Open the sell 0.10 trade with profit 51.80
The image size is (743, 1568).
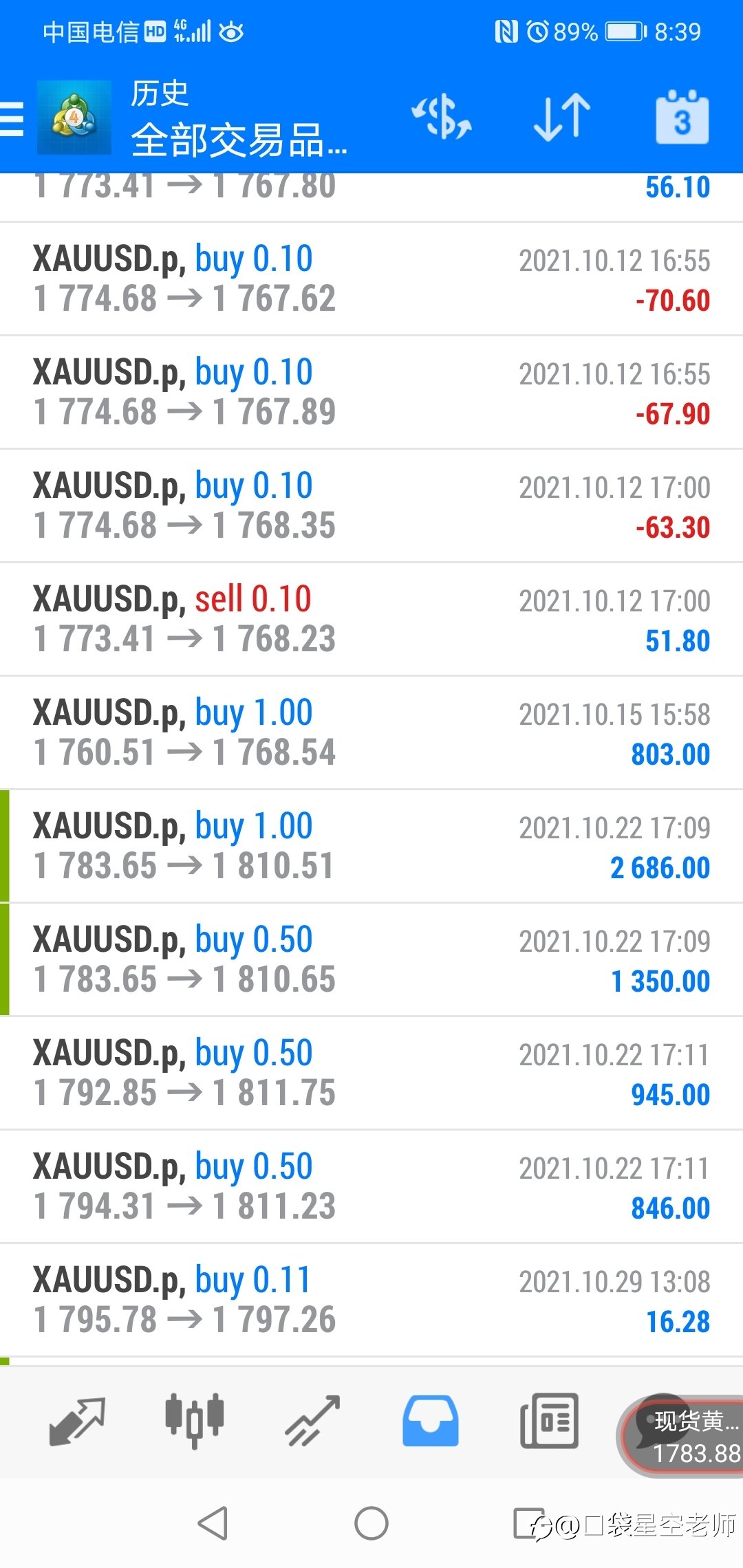[371, 619]
